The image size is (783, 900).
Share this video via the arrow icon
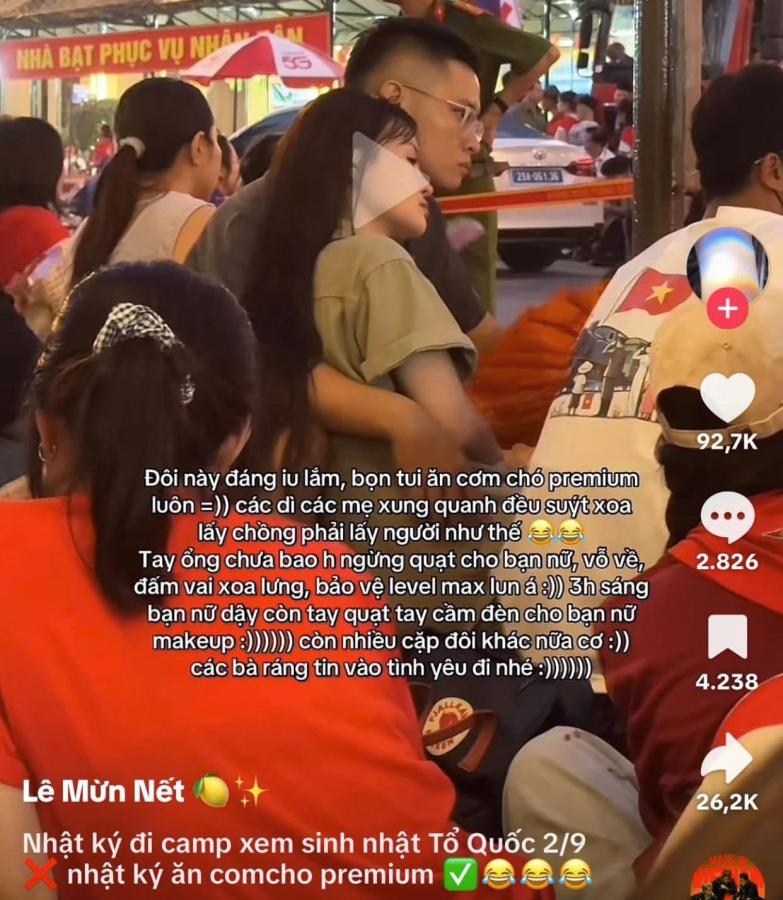pyautogui.click(x=727, y=758)
